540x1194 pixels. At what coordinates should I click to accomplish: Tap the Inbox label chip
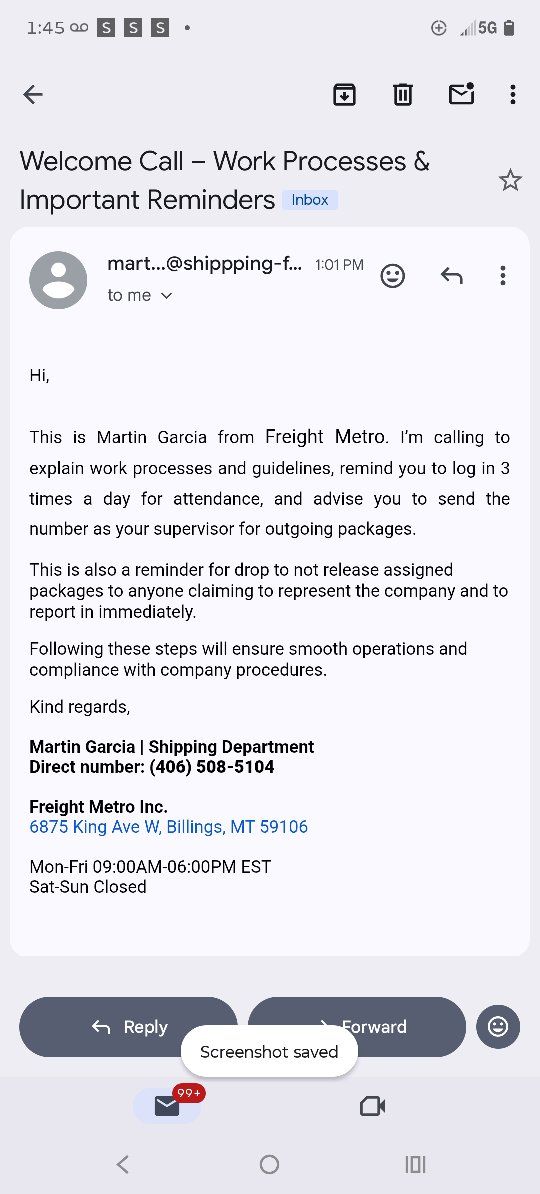tap(310, 200)
